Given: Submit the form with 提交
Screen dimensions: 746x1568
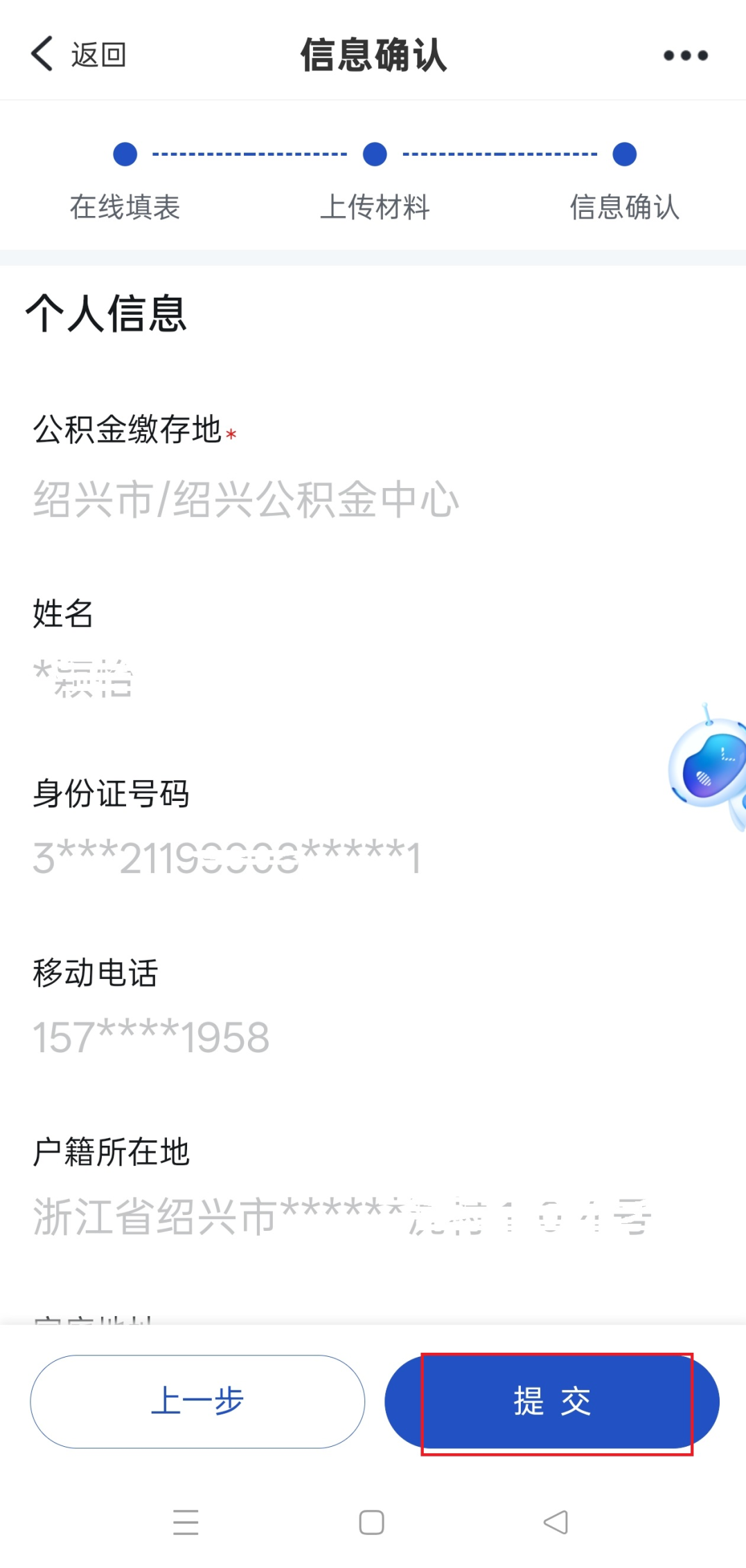Looking at the screenshot, I should [552, 1401].
